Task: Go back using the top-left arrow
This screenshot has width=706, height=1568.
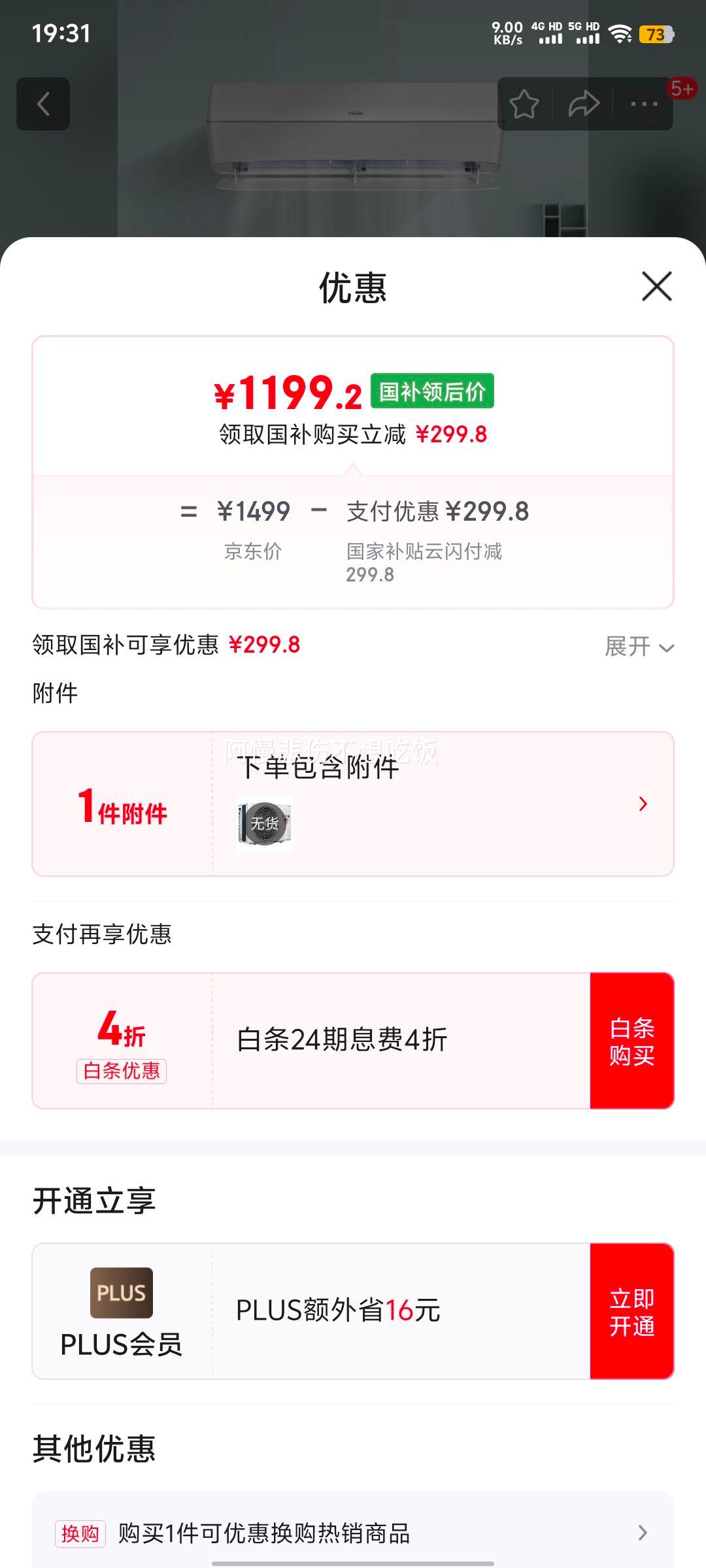Action: [43, 104]
